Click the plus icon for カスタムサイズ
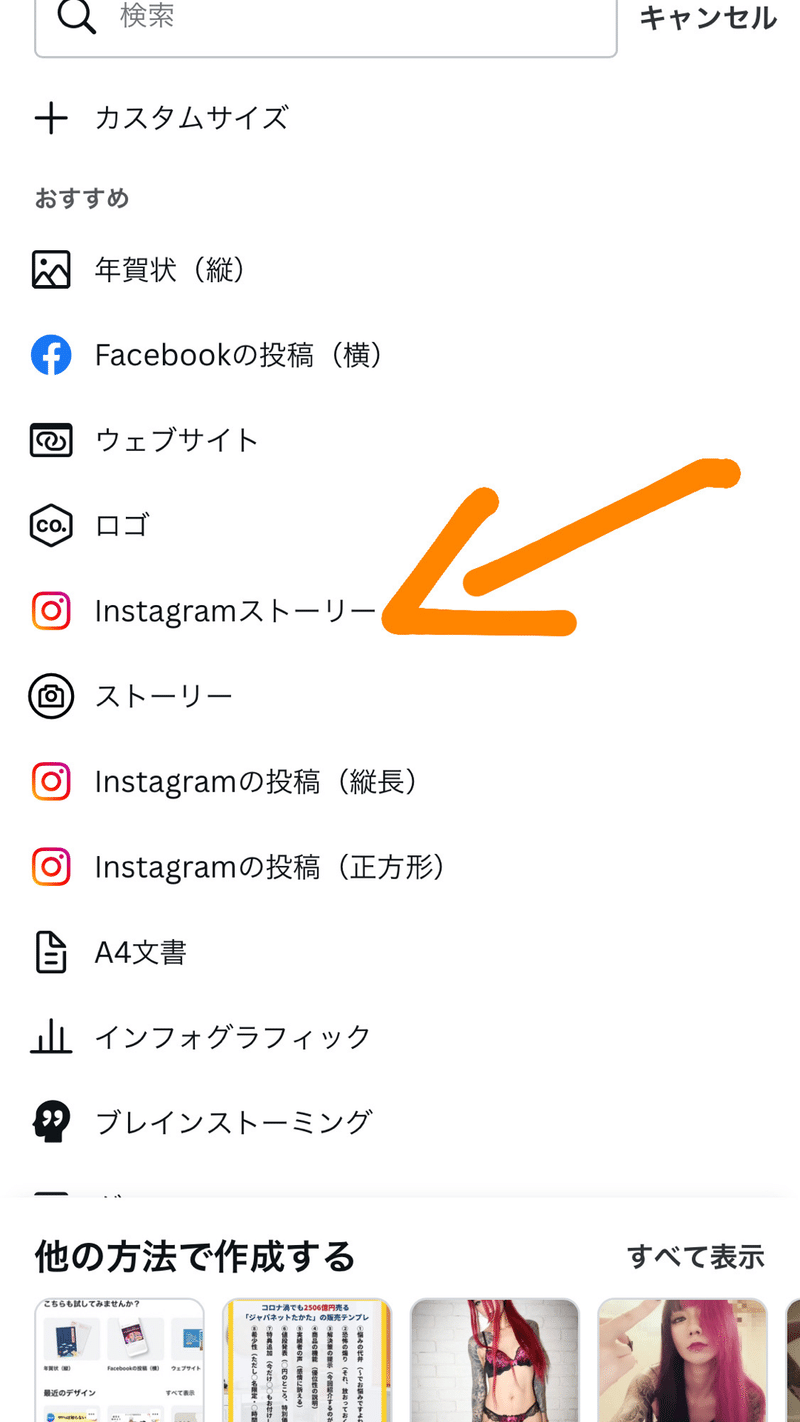The image size is (800, 1422). pos(51,118)
